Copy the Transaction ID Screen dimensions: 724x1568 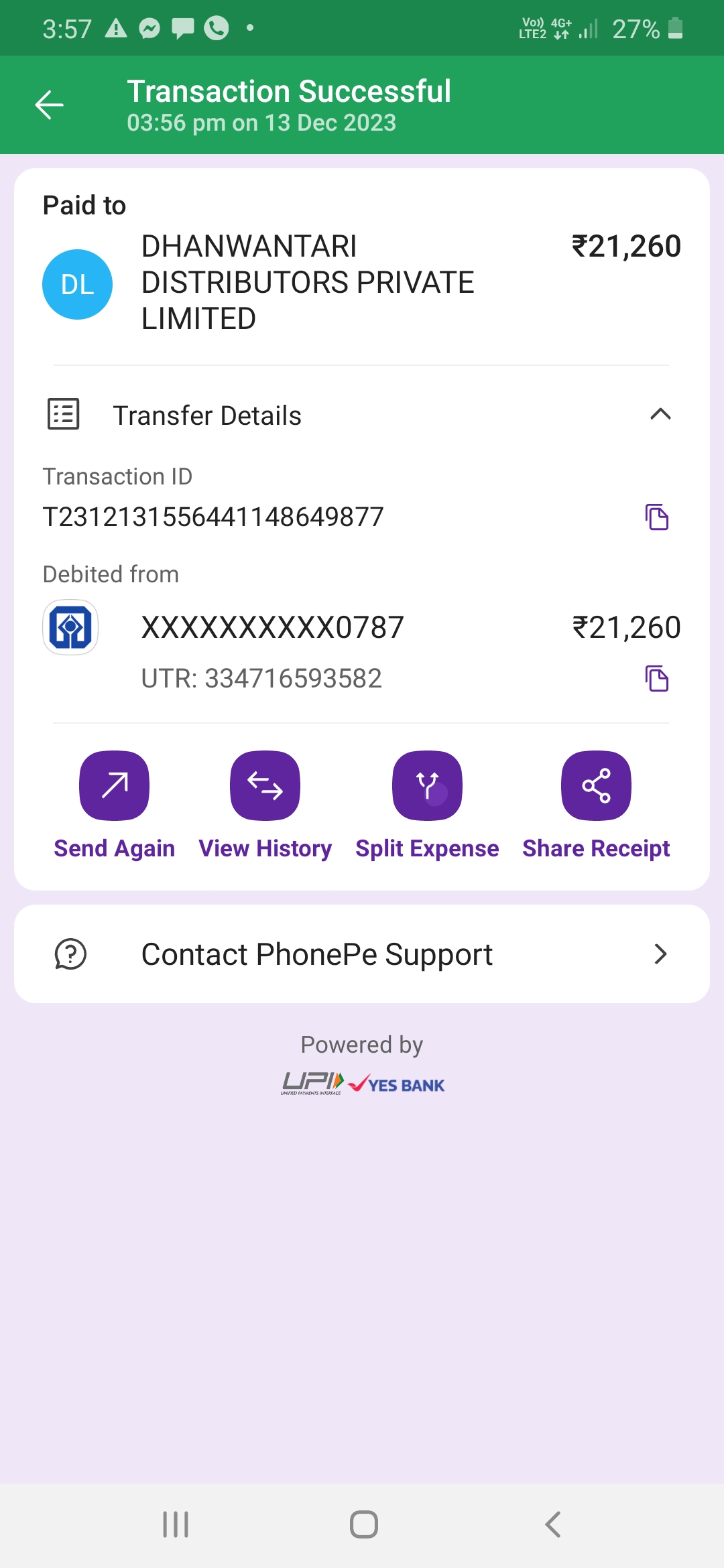(657, 517)
